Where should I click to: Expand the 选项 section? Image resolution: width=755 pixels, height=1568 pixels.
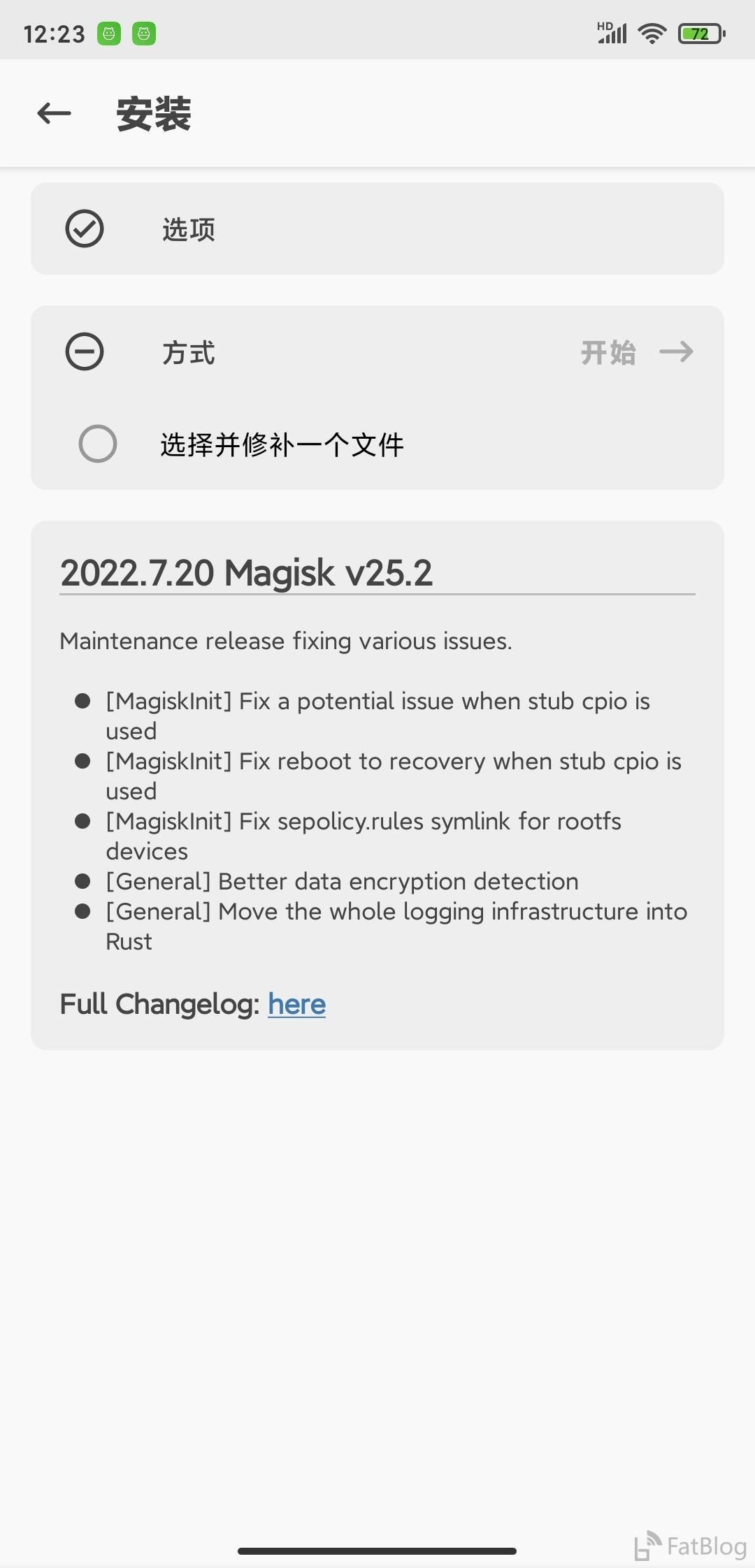coord(377,228)
